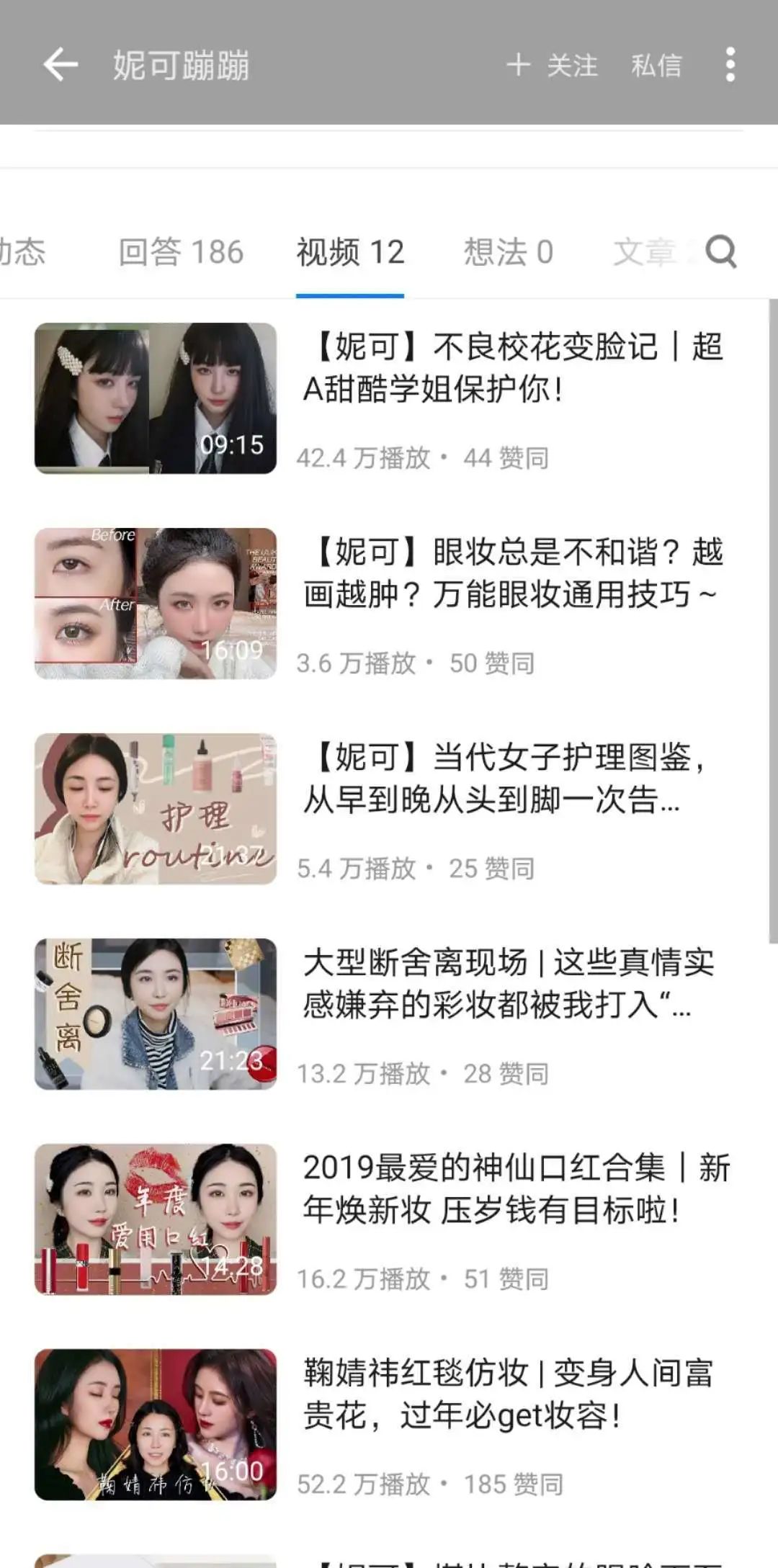Switch to the 想法 0 tab
The height and width of the screenshot is (1568, 778).
[x=508, y=252]
